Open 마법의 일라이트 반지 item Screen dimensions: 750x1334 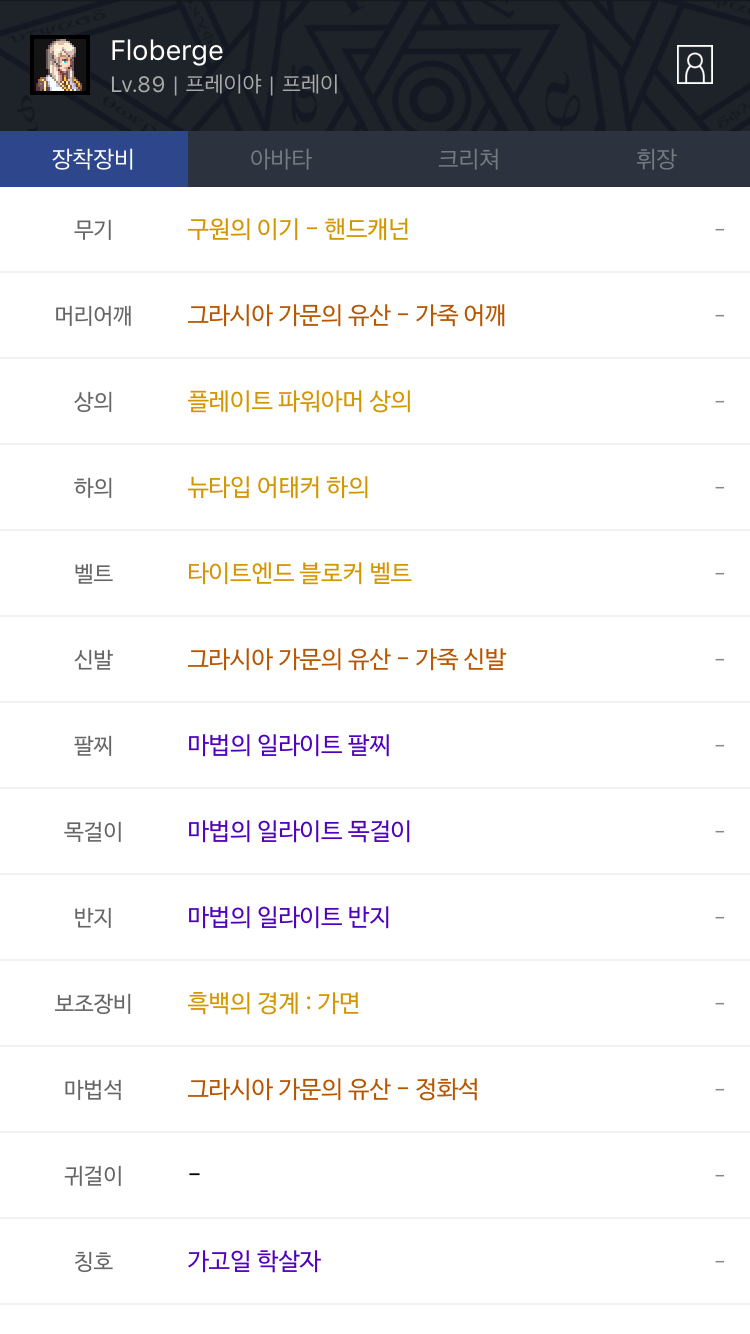coord(288,917)
